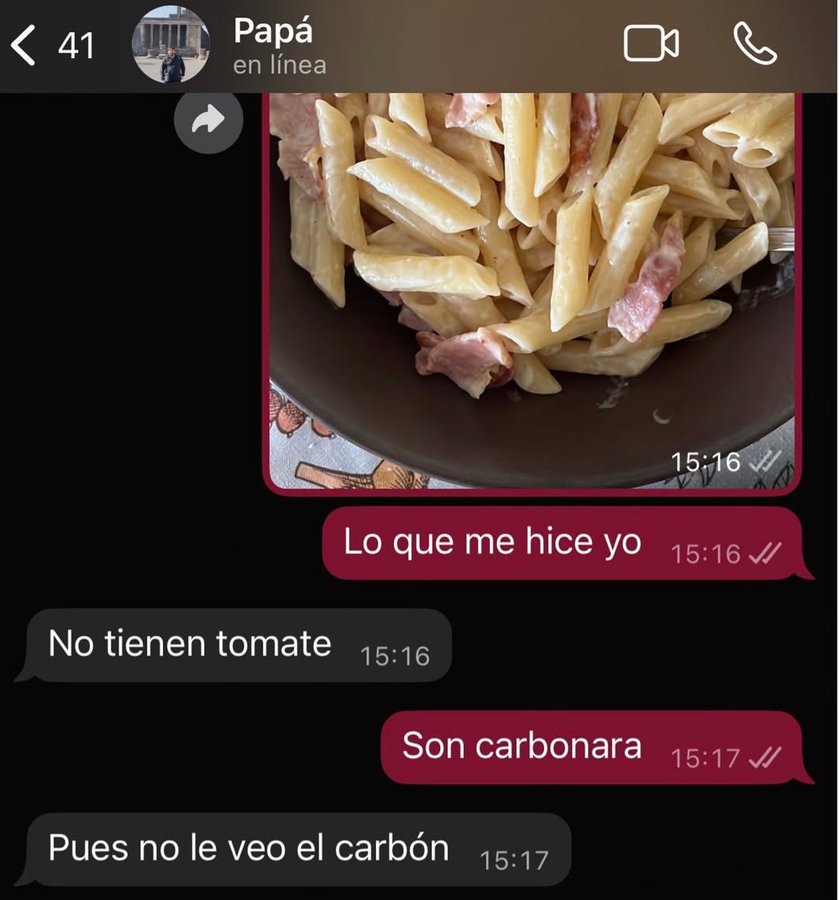This screenshot has width=839, height=900.
Task: Forward the pasta photo message
Action: click(208, 121)
